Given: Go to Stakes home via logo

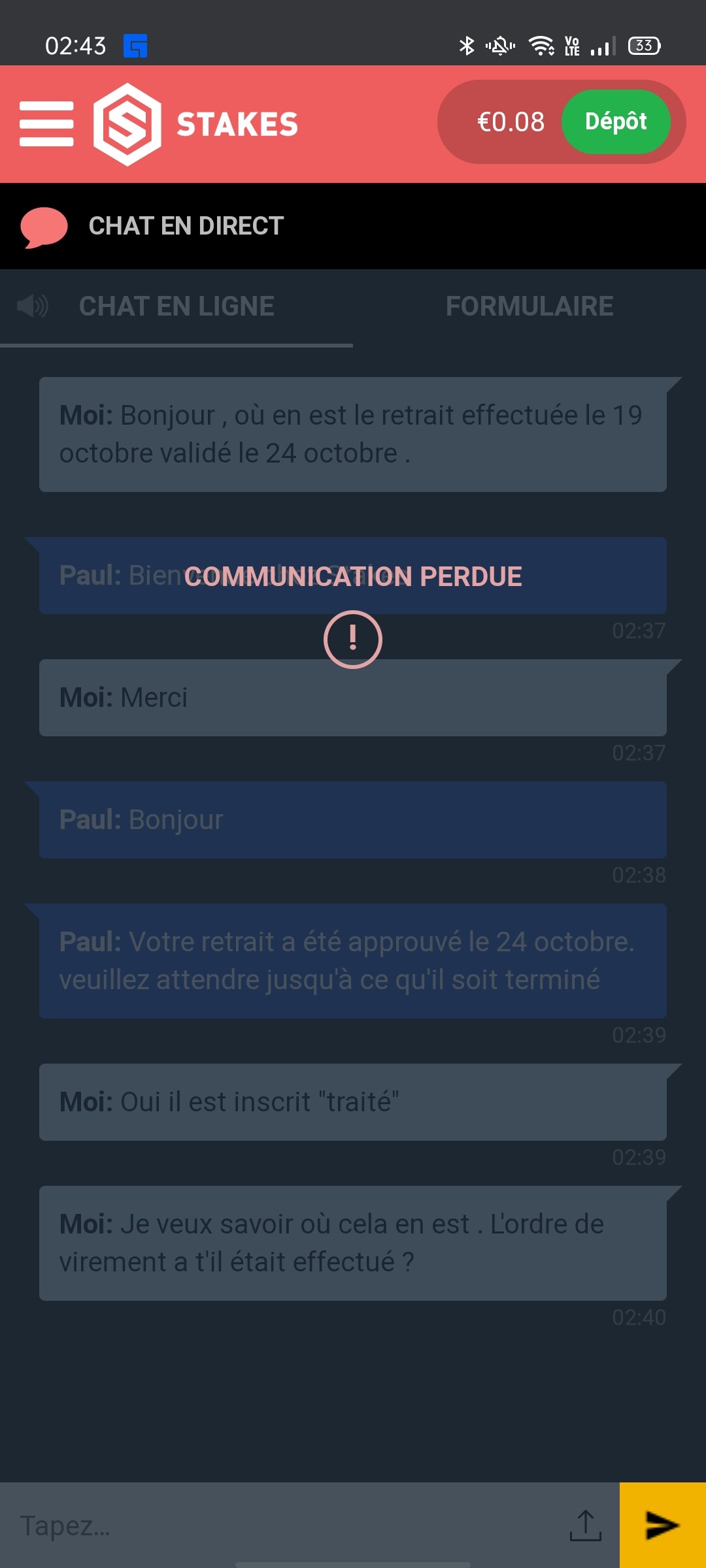Looking at the screenshot, I should (196, 124).
